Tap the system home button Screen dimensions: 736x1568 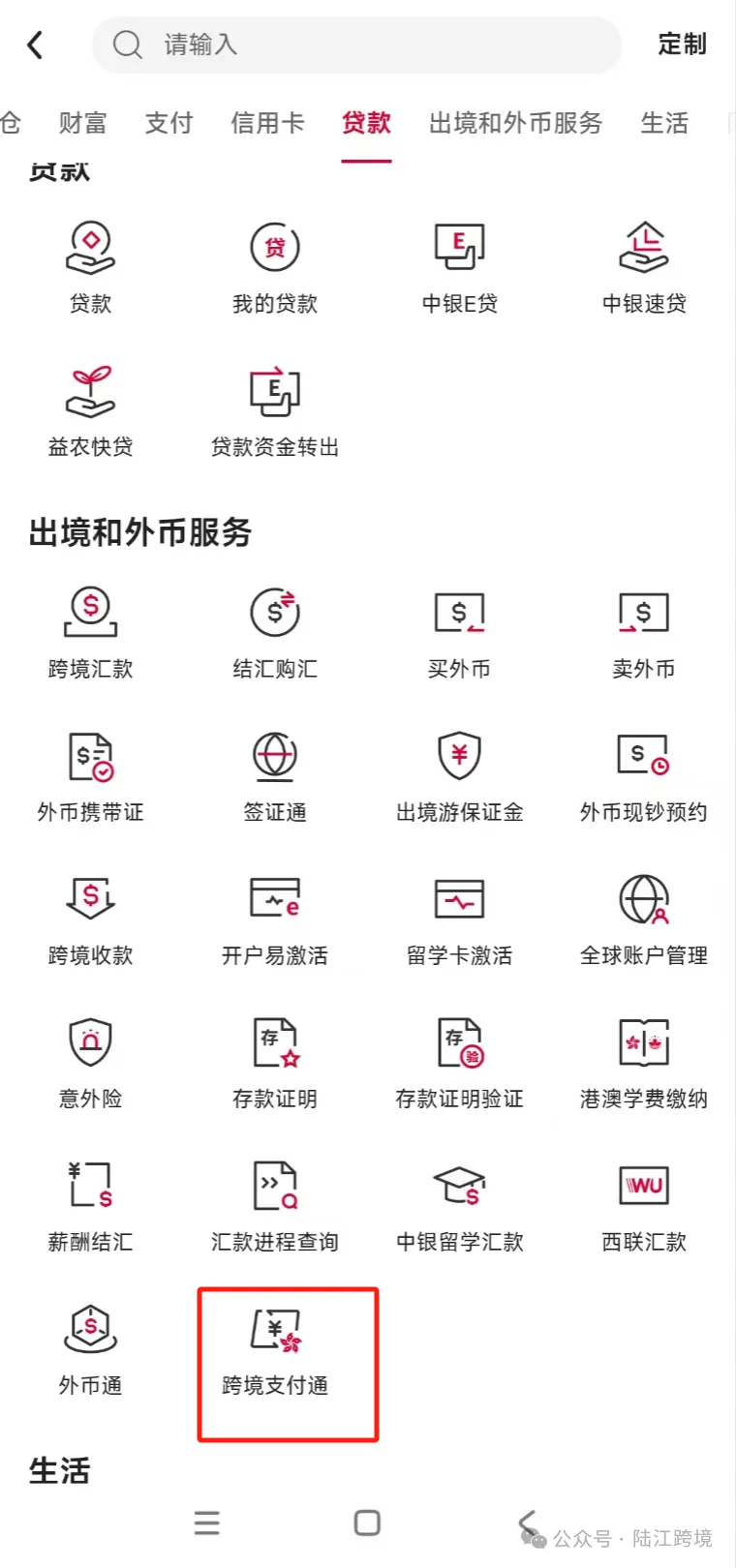point(367,1523)
